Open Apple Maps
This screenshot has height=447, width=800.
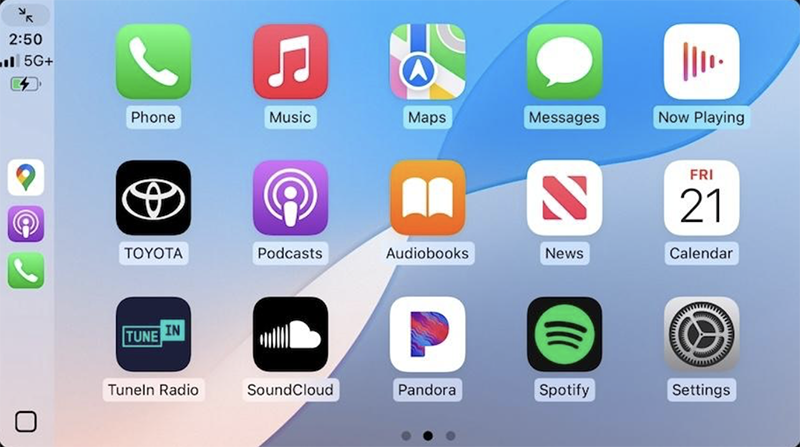point(427,62)
